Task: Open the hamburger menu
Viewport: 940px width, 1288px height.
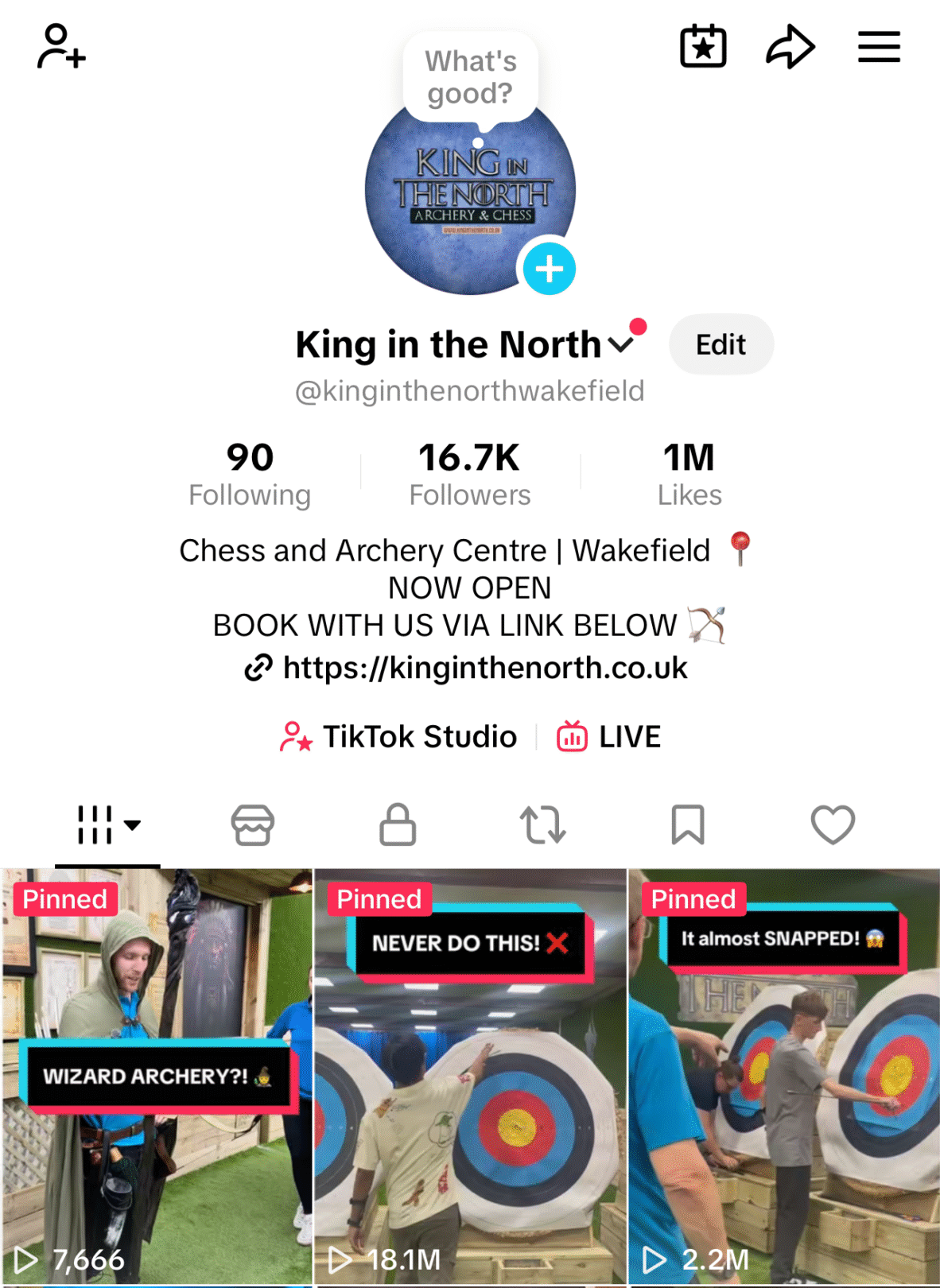Action: (879, 47)
